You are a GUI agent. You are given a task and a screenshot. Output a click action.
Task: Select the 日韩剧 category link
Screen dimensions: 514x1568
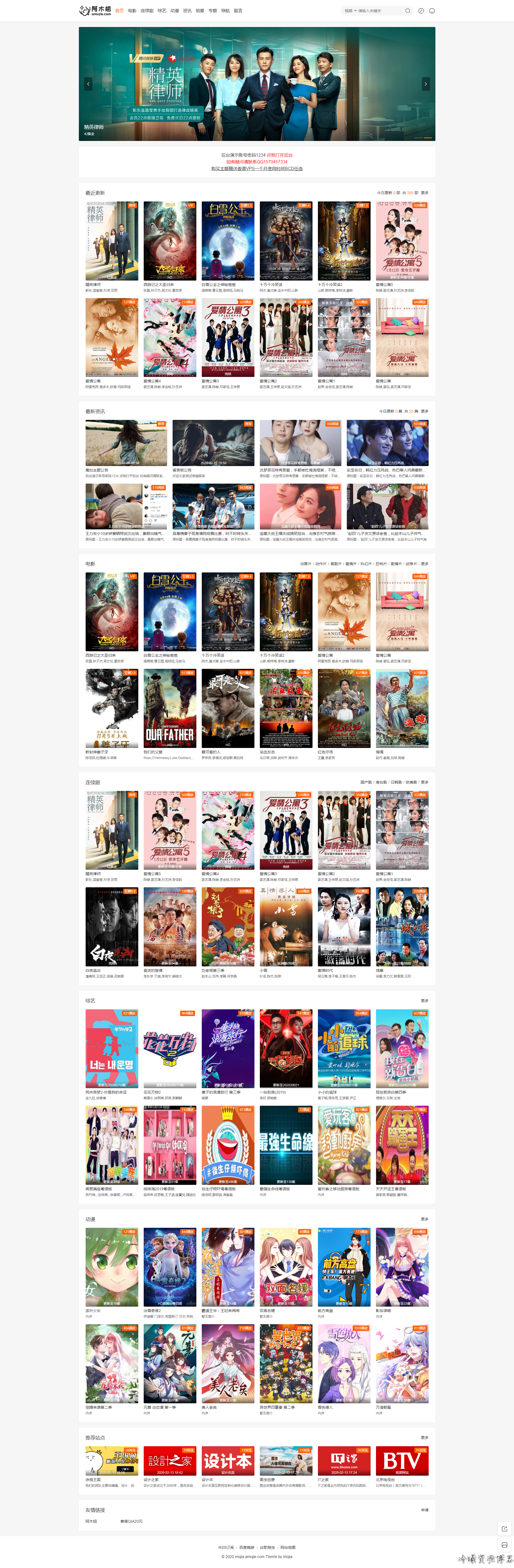pos(397,782)
